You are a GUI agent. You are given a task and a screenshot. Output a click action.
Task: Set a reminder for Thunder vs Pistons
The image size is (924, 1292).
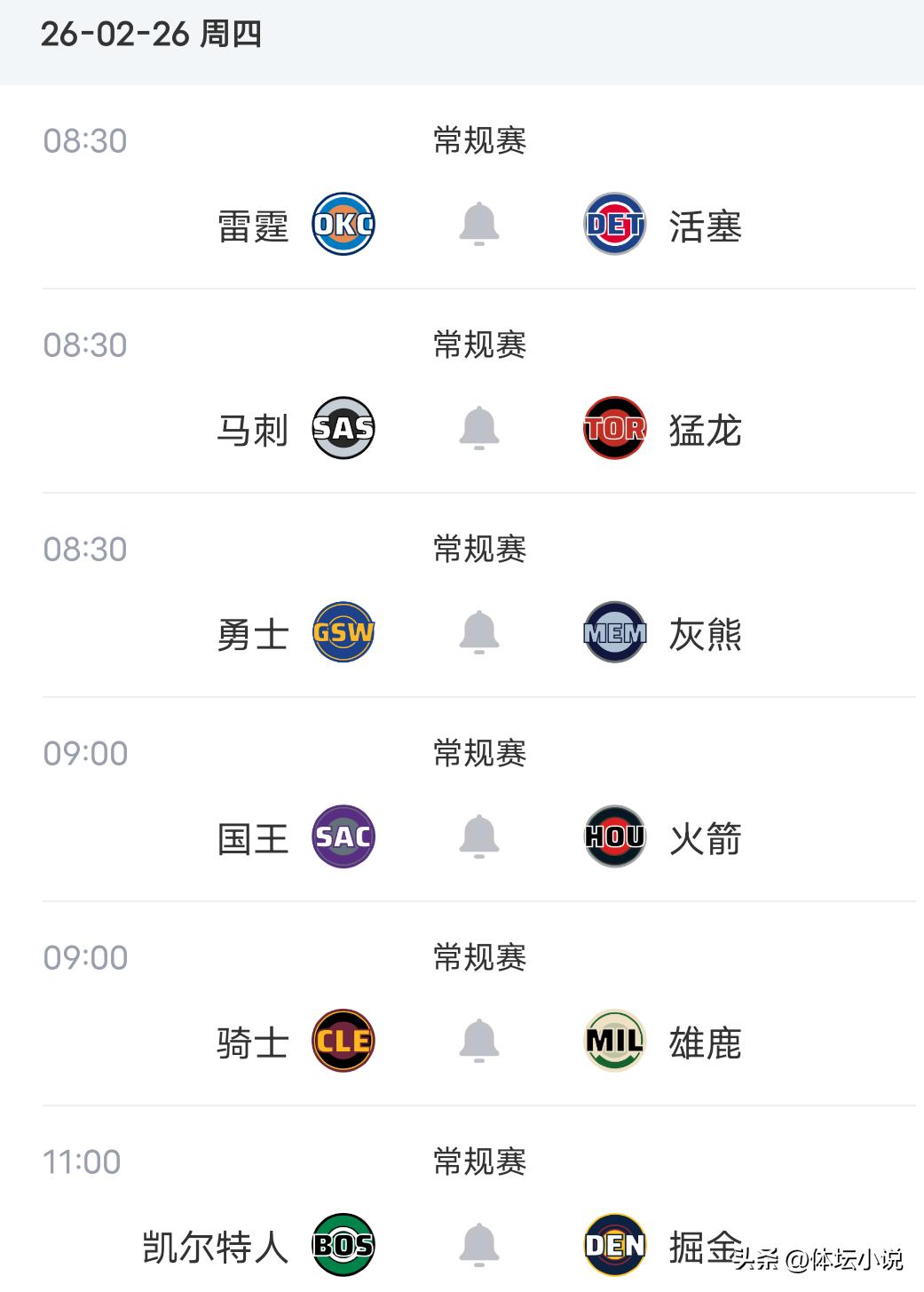tap(478, 224)
